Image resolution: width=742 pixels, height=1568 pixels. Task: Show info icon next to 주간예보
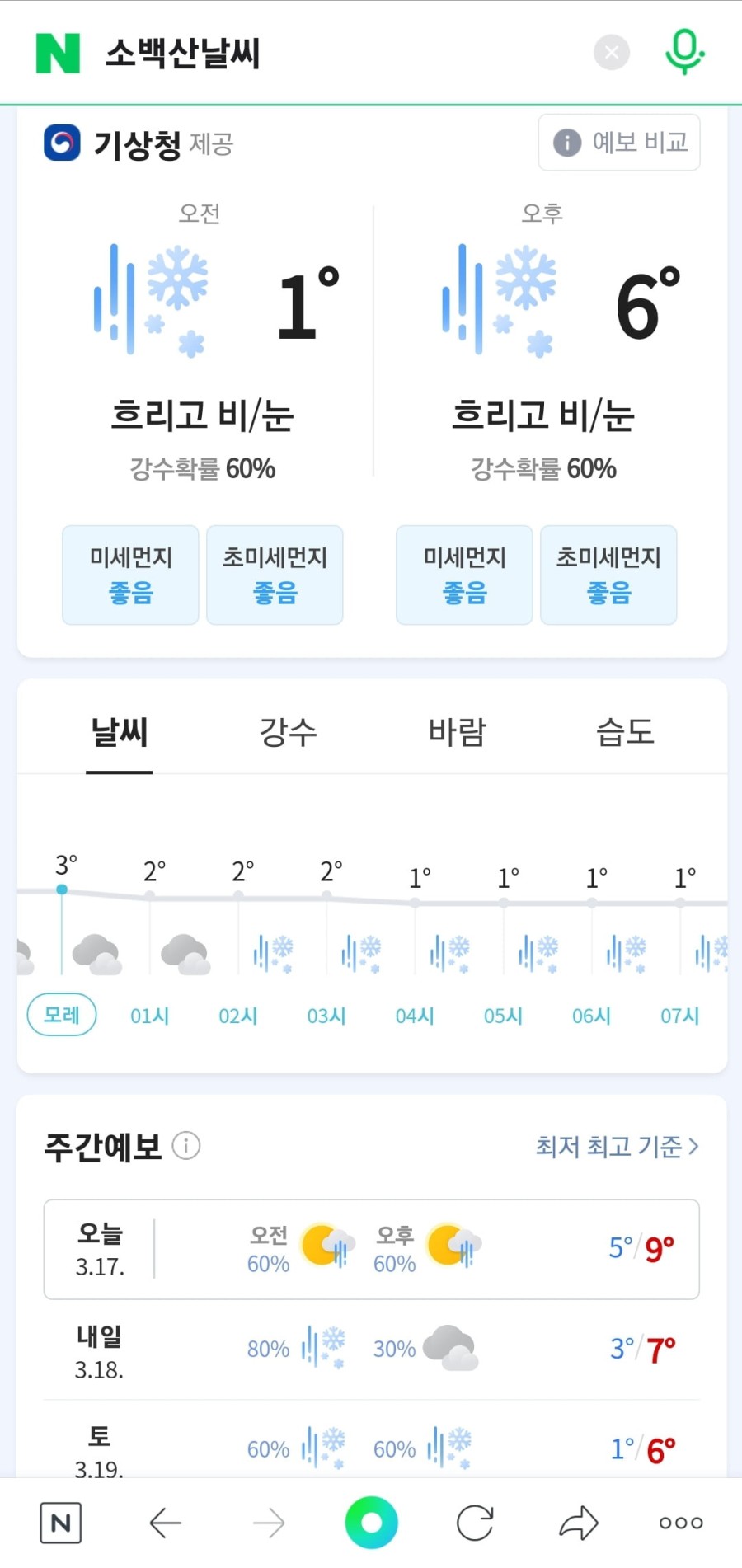tap(186, 1146)
